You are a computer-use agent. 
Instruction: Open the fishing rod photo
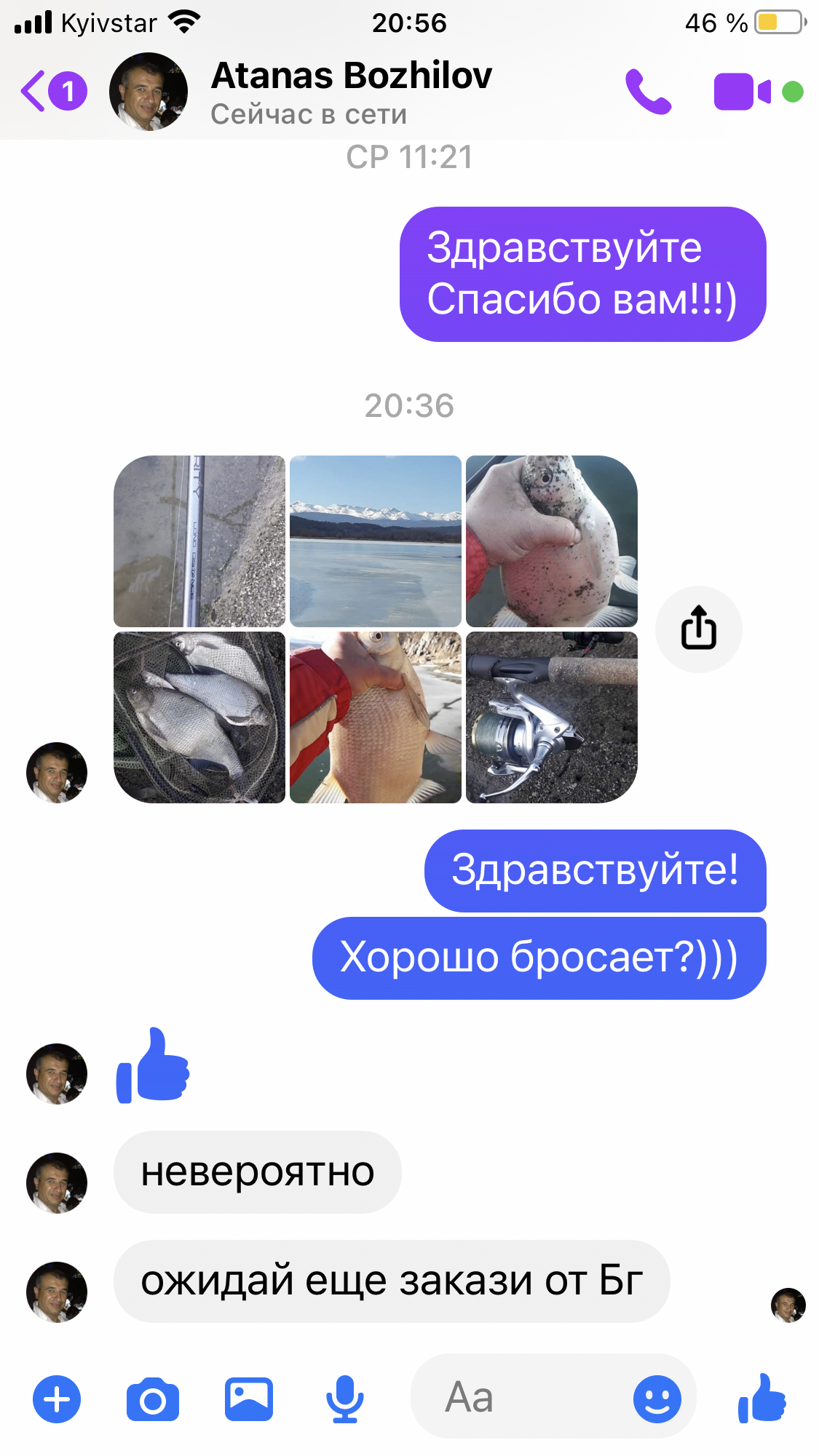199,541
